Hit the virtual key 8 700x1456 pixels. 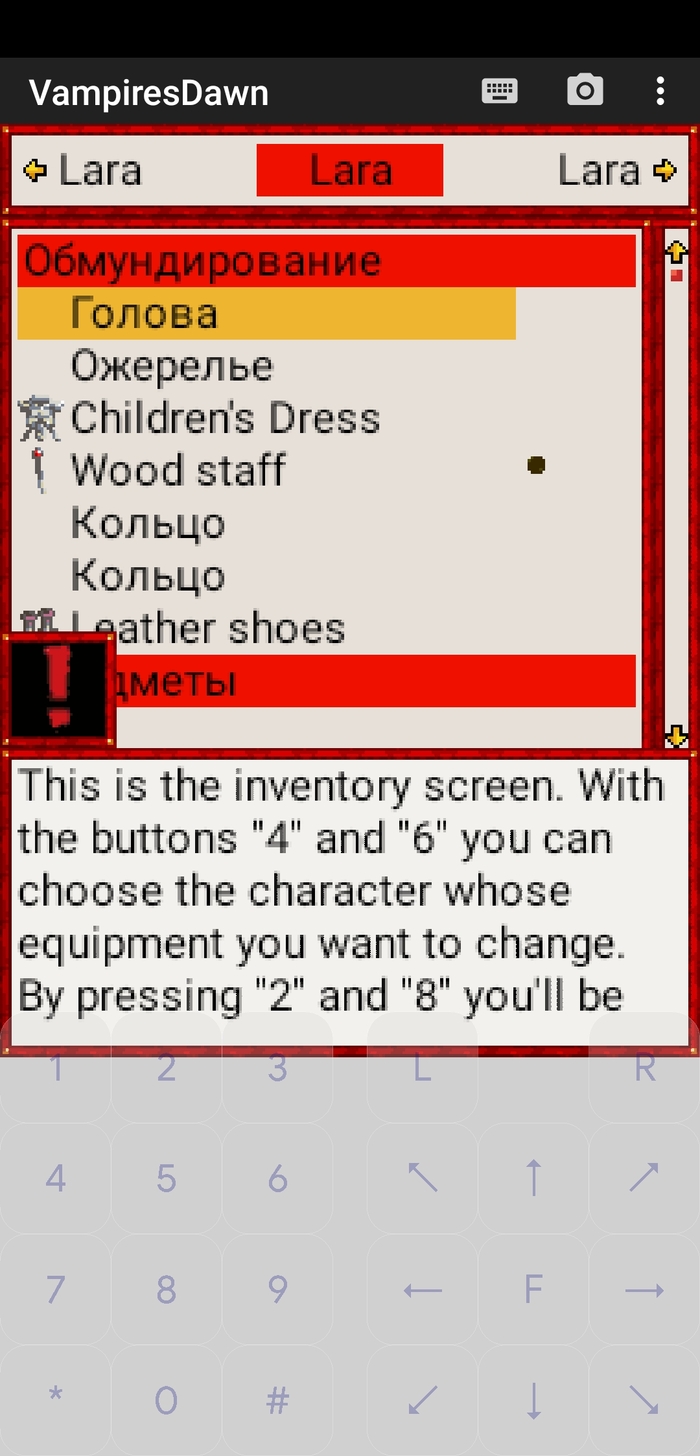[x=167, y=1289]
